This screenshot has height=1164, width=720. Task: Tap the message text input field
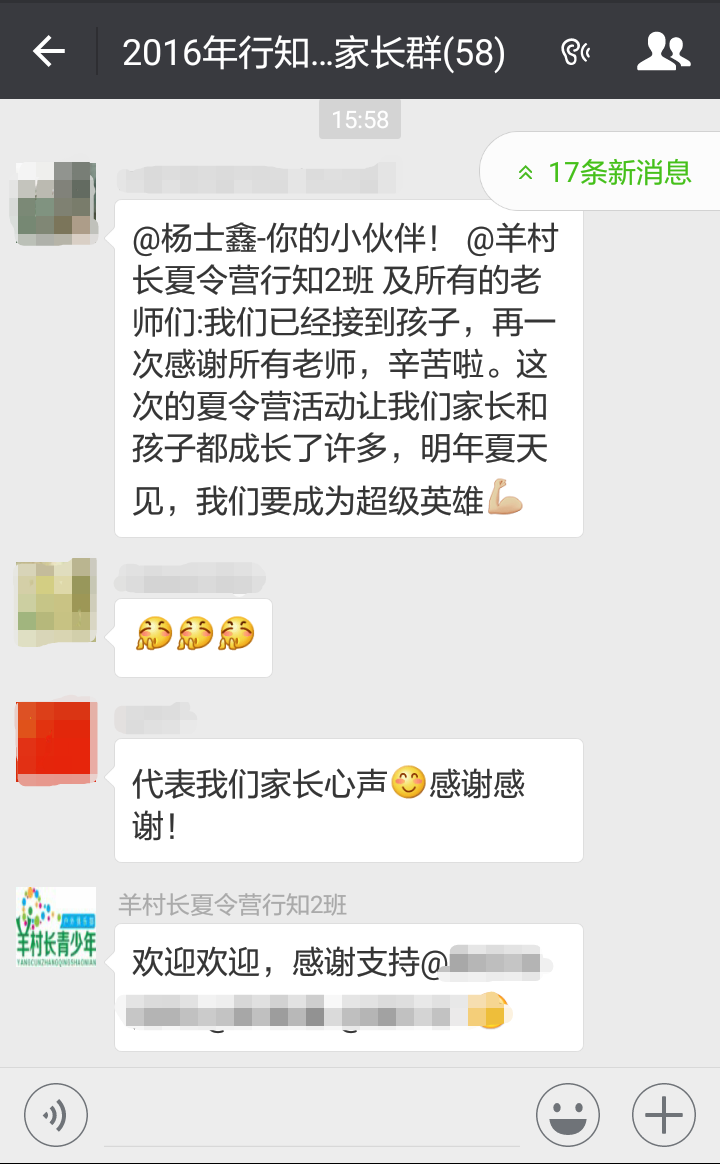(312, 1114)
